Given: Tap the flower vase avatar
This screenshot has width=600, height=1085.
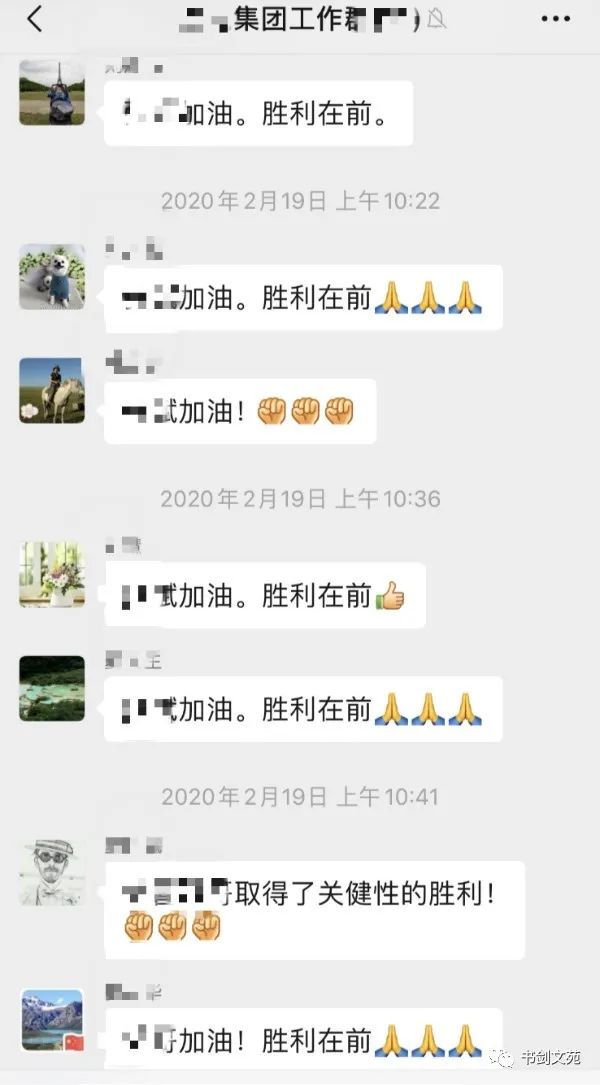Looking at the screenshot, I should click(x=52, y=575).
